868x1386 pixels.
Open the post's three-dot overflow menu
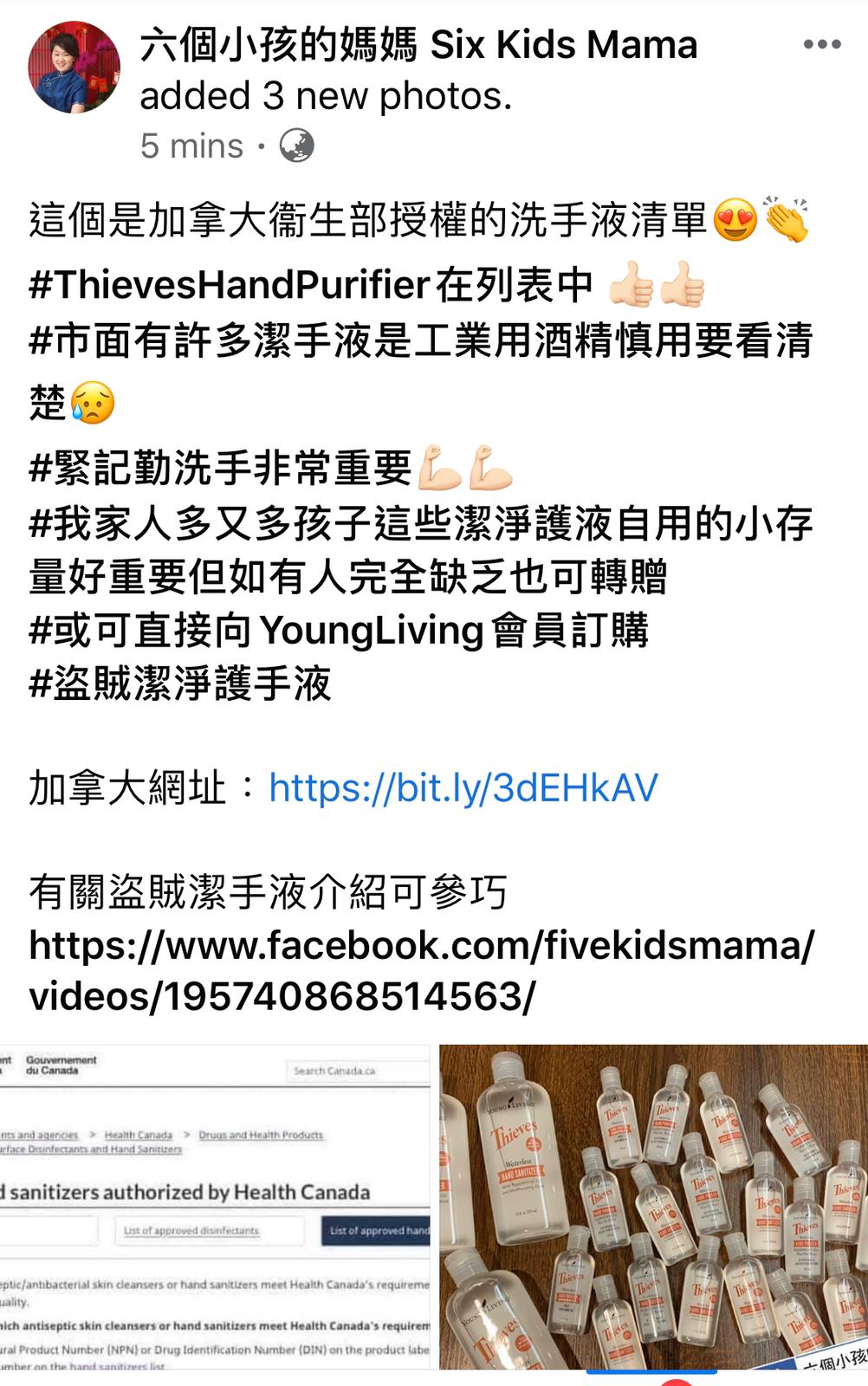pos(821,45)
